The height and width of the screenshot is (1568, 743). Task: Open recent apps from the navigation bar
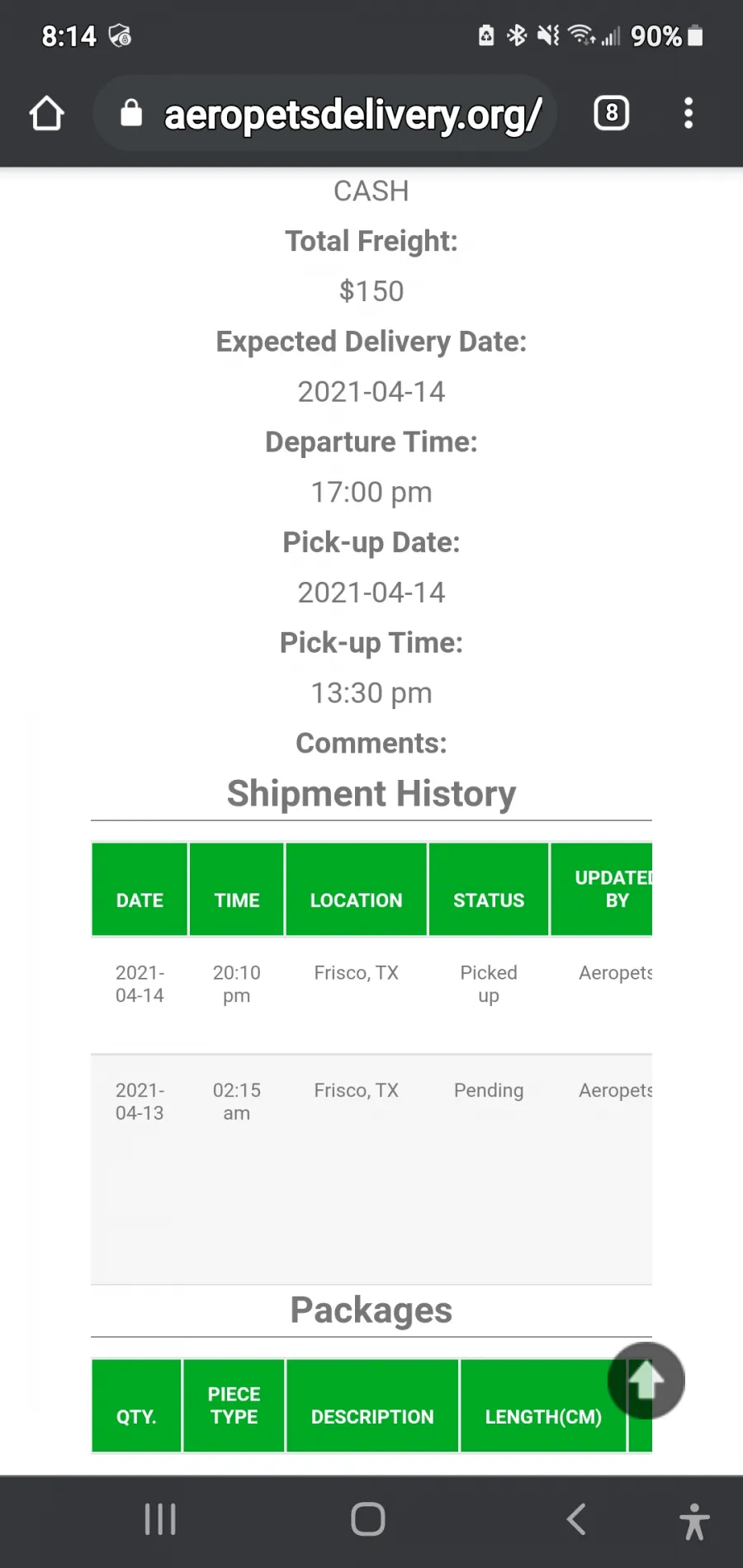(x=160, y=1518)
